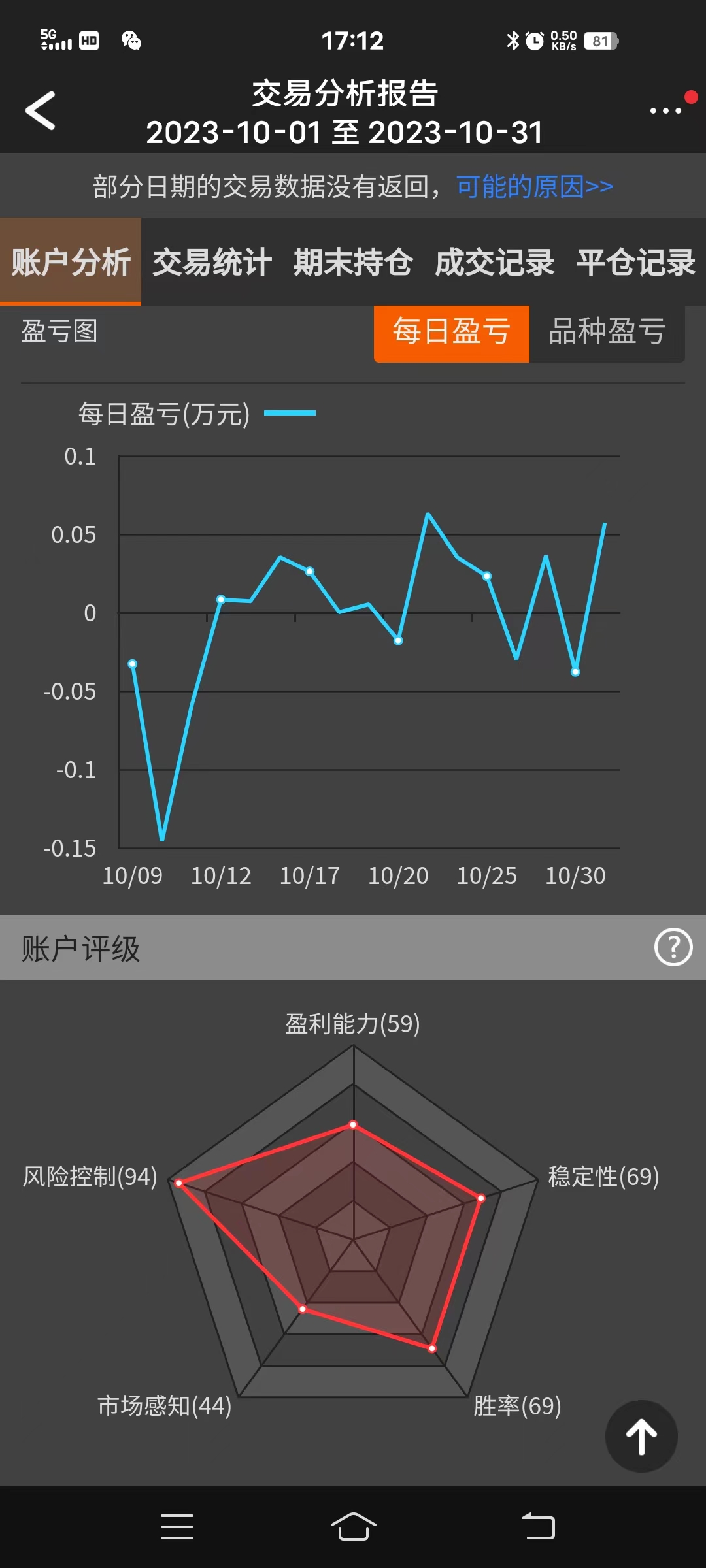The height and width of the screenshot is (1568, 706).
Task: View the 平仓记录 tab
Action: pos(635,262)
